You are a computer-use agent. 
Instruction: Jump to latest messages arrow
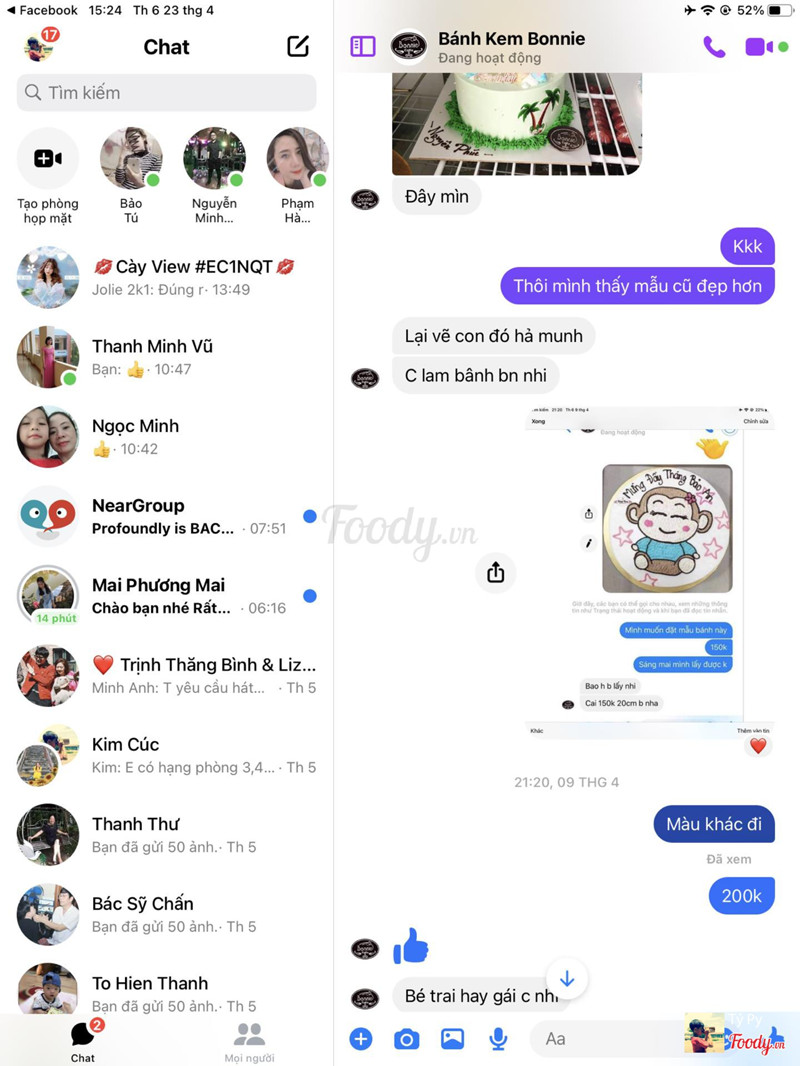click(567, 979)
